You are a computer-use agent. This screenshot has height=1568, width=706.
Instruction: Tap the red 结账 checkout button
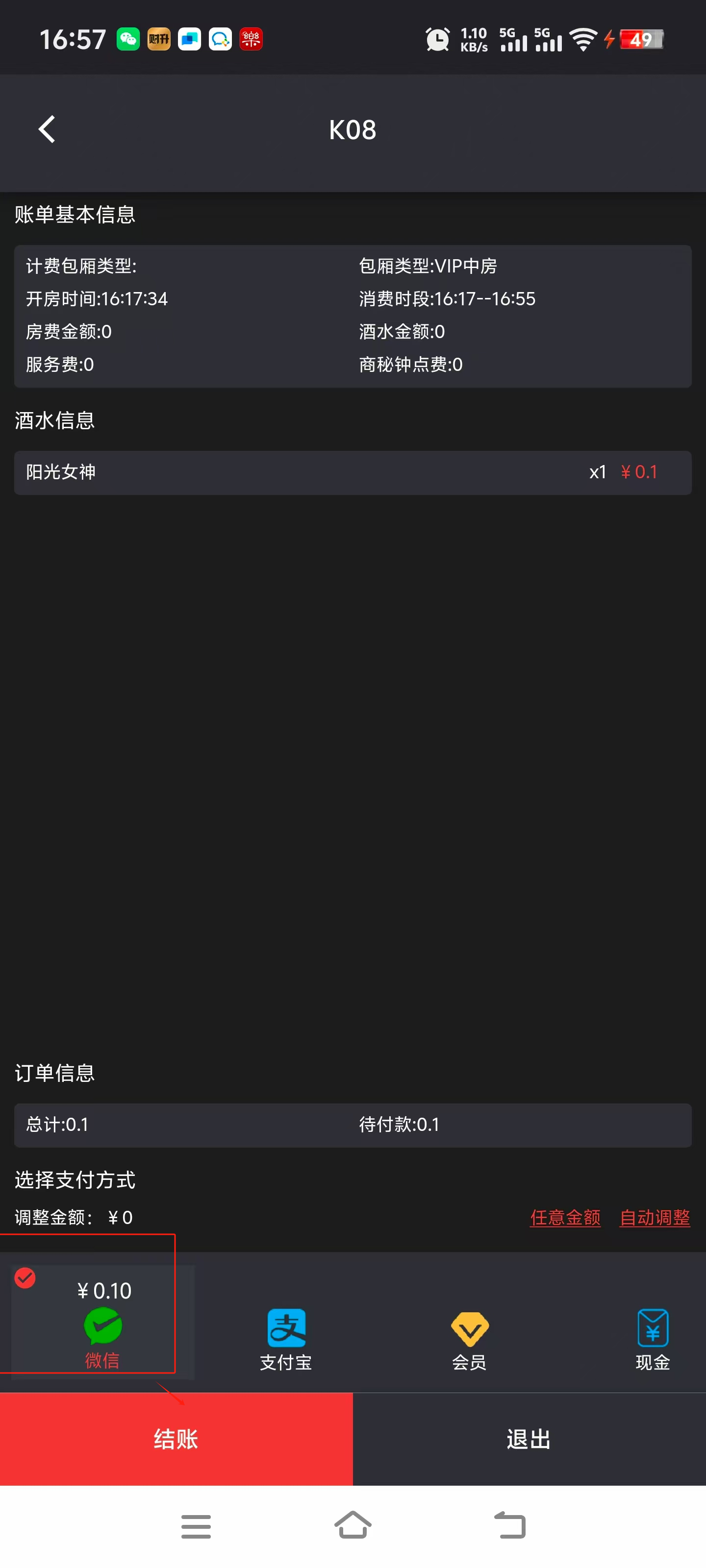tap(176, 1439)
